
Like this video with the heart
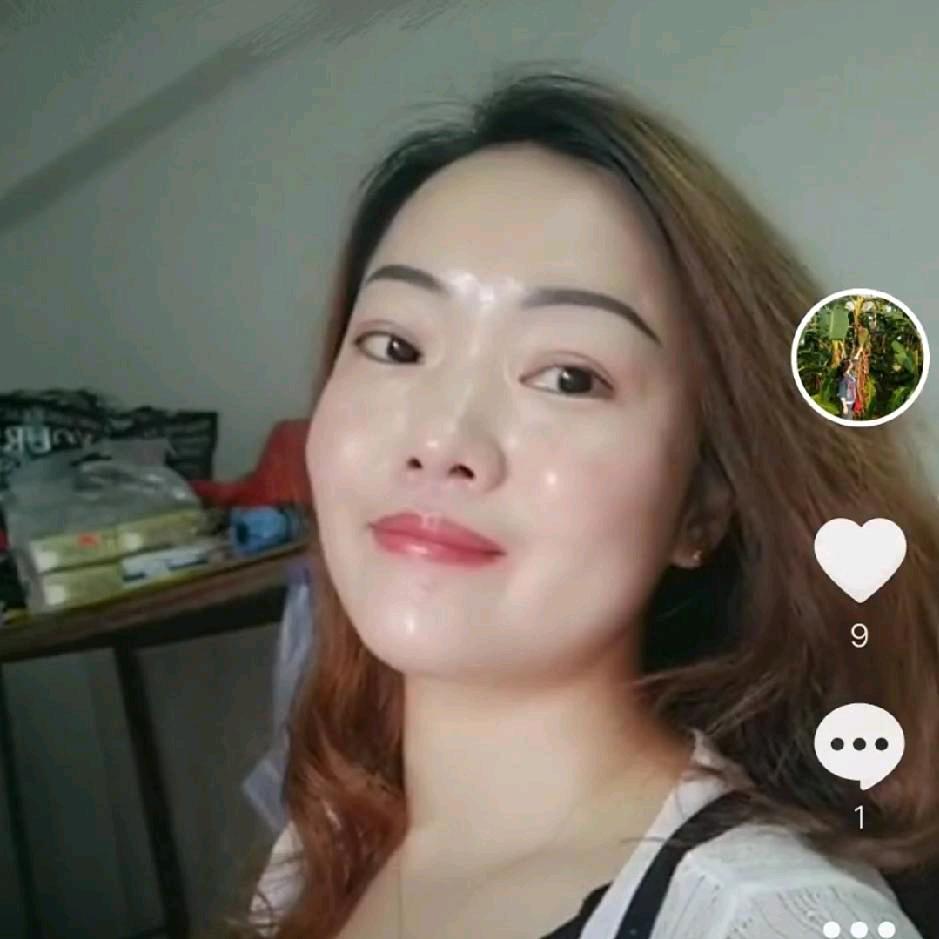coord(860,558)
